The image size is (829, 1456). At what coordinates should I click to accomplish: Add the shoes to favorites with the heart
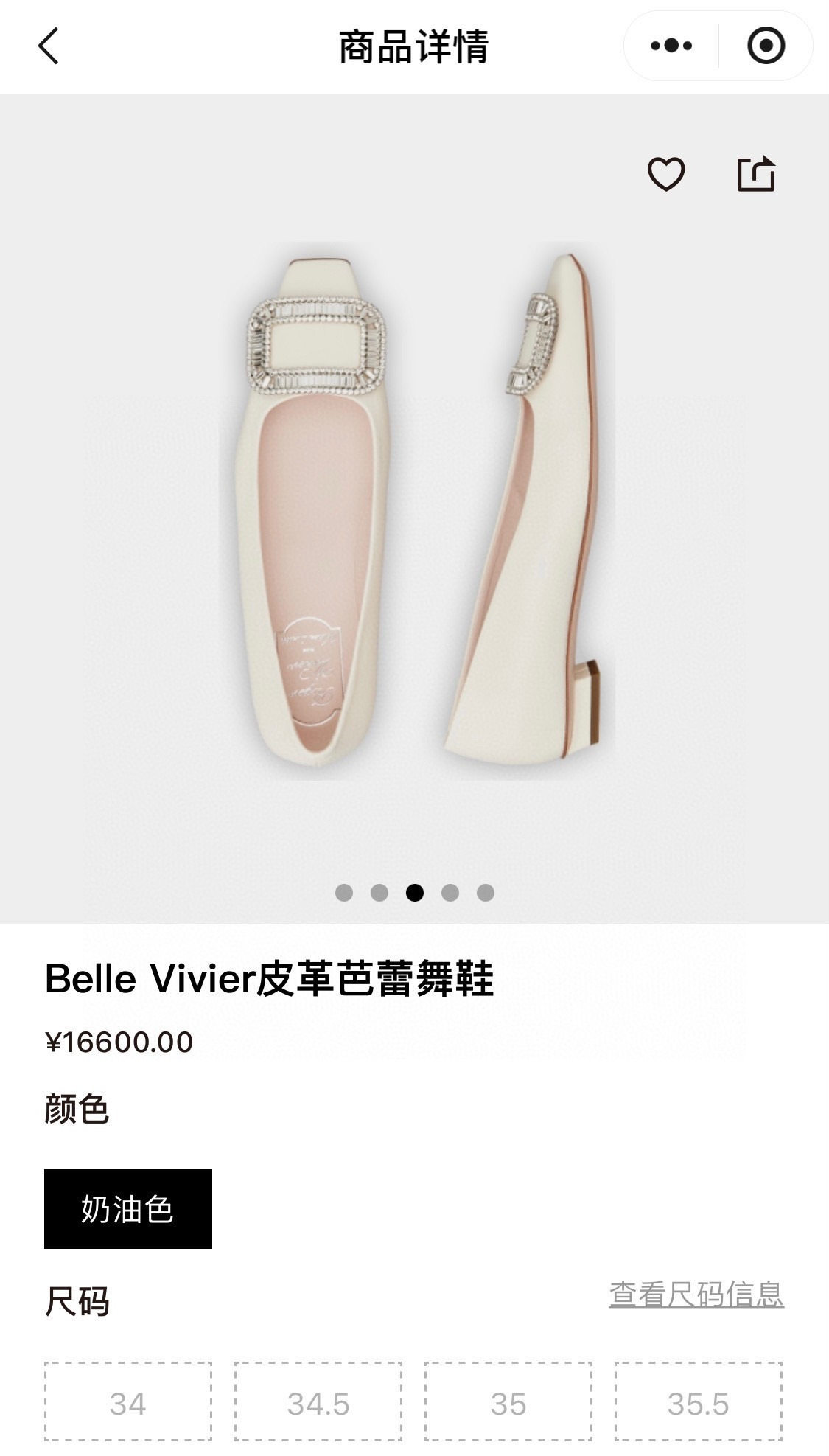(666, 174)
